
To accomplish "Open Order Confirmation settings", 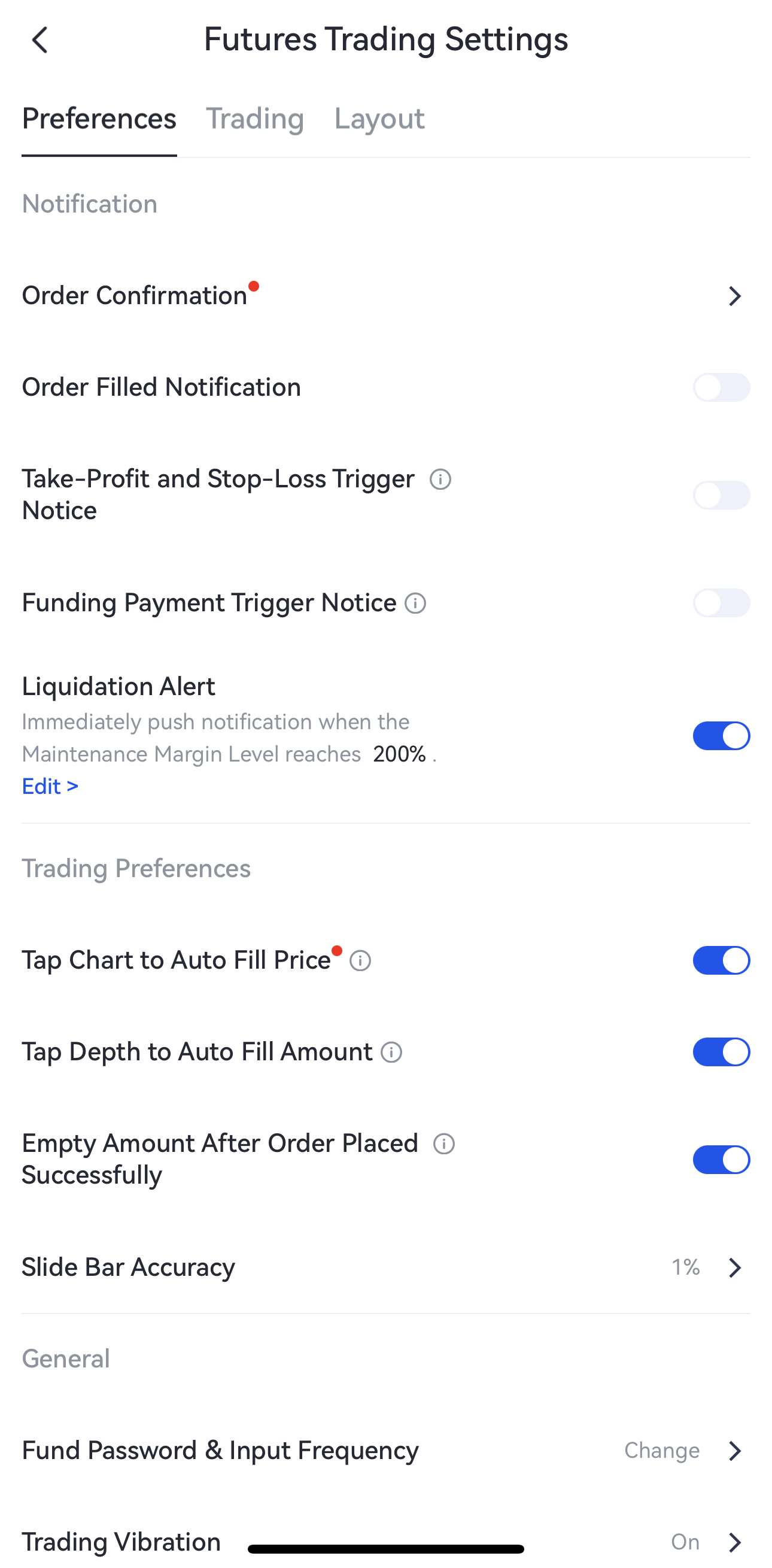I will click(734, 296).
